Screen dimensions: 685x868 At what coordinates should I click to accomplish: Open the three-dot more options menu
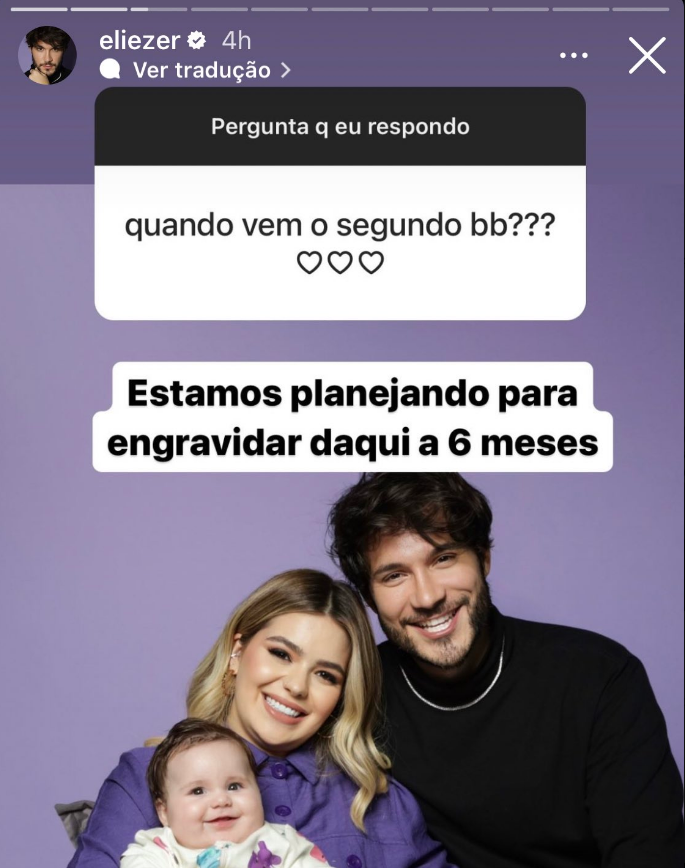[x=574, y=56]
